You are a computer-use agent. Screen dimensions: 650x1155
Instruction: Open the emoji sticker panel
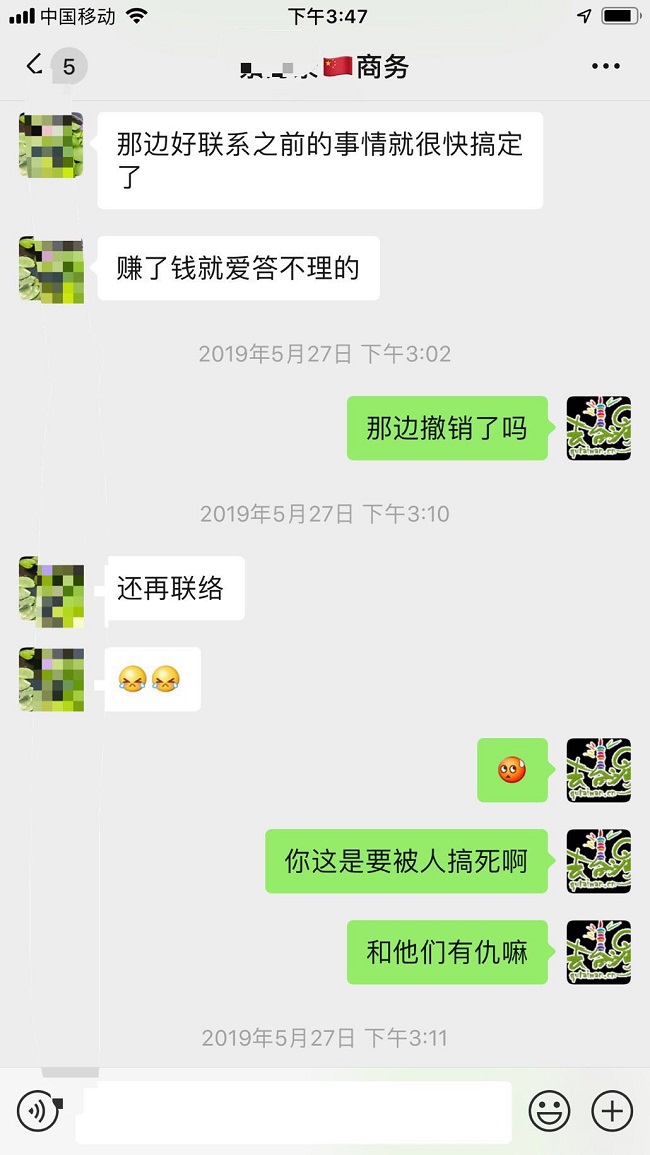[x=549, y=1111]
